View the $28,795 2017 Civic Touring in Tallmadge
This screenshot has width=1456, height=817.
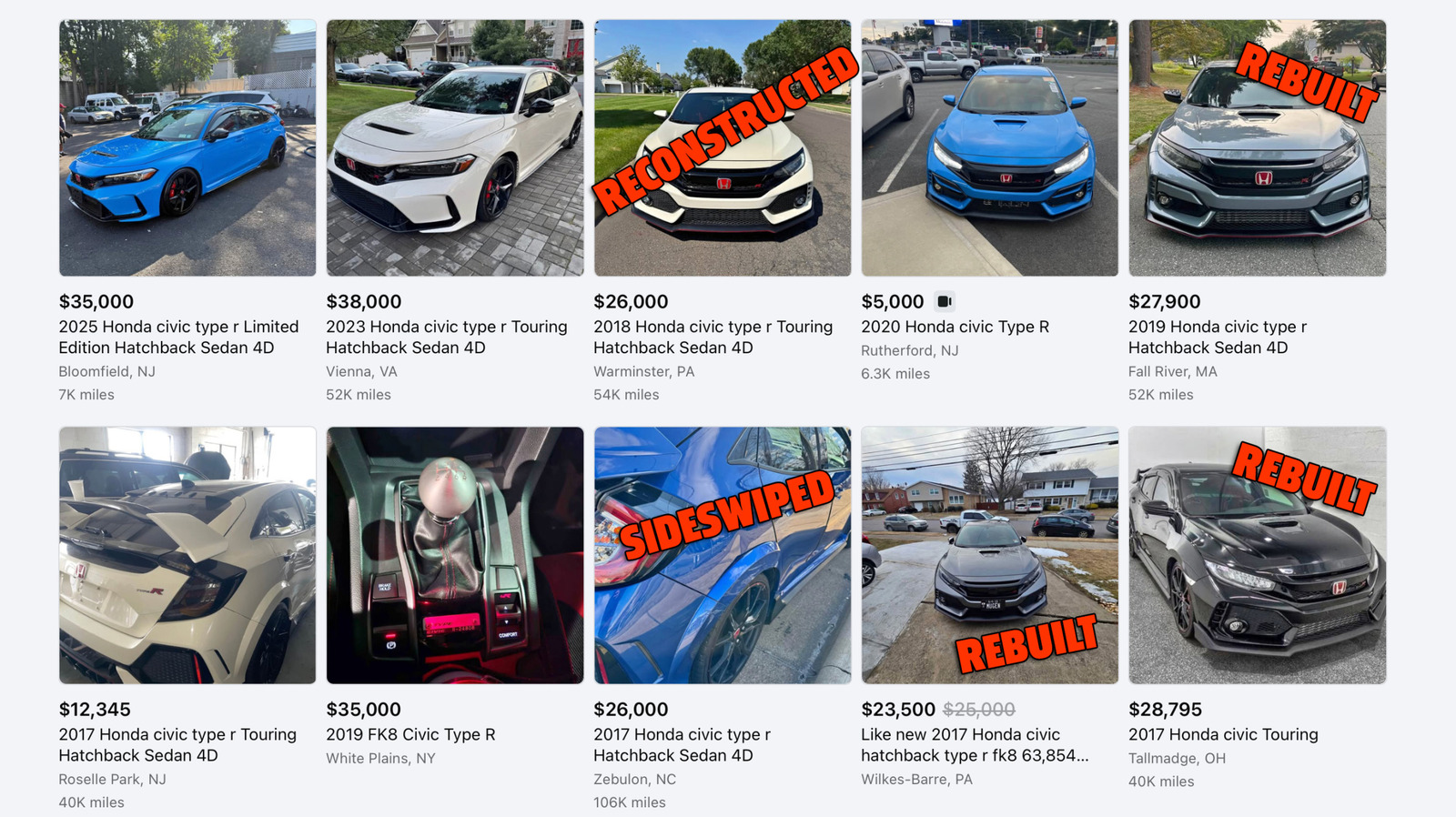click(1258, 555)
